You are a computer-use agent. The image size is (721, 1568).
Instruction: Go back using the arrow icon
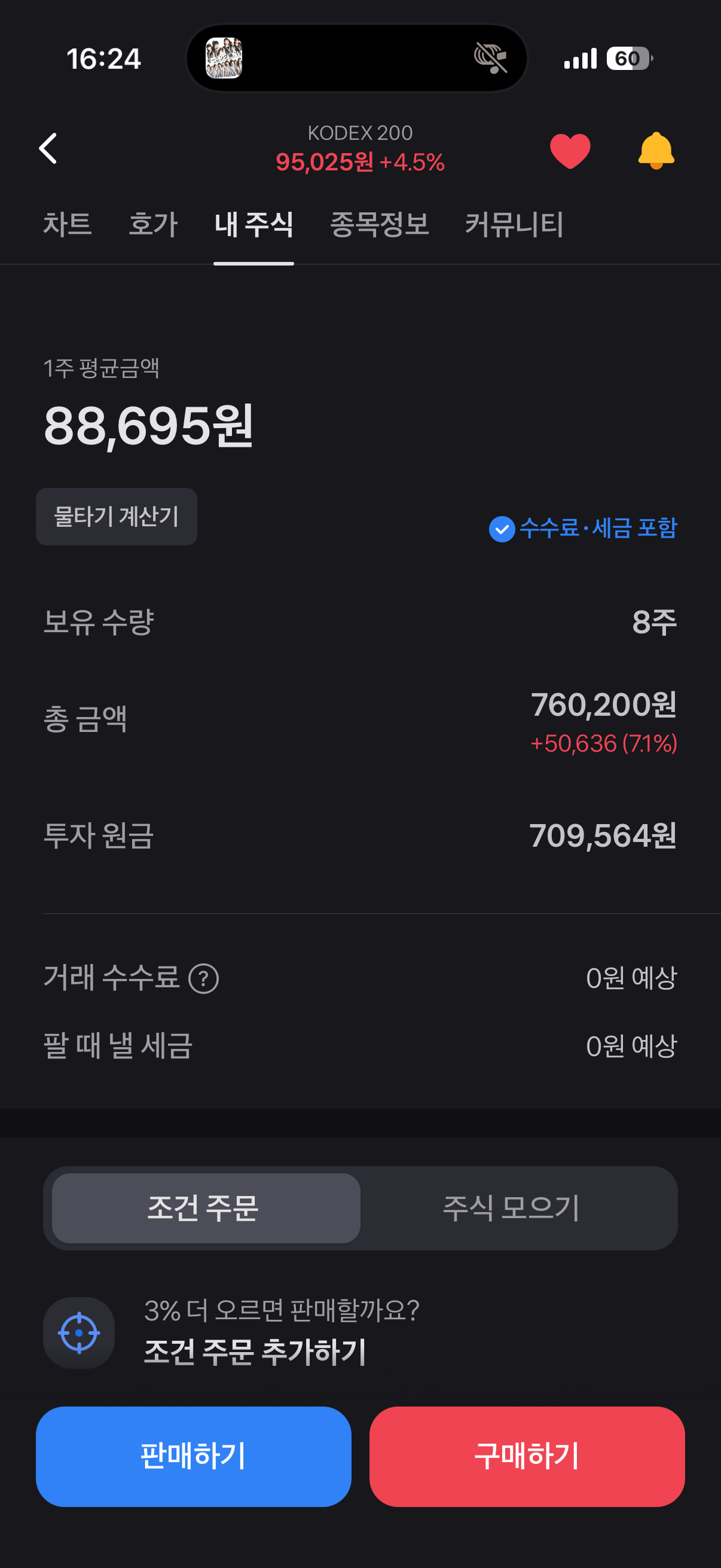click(48, 149)
